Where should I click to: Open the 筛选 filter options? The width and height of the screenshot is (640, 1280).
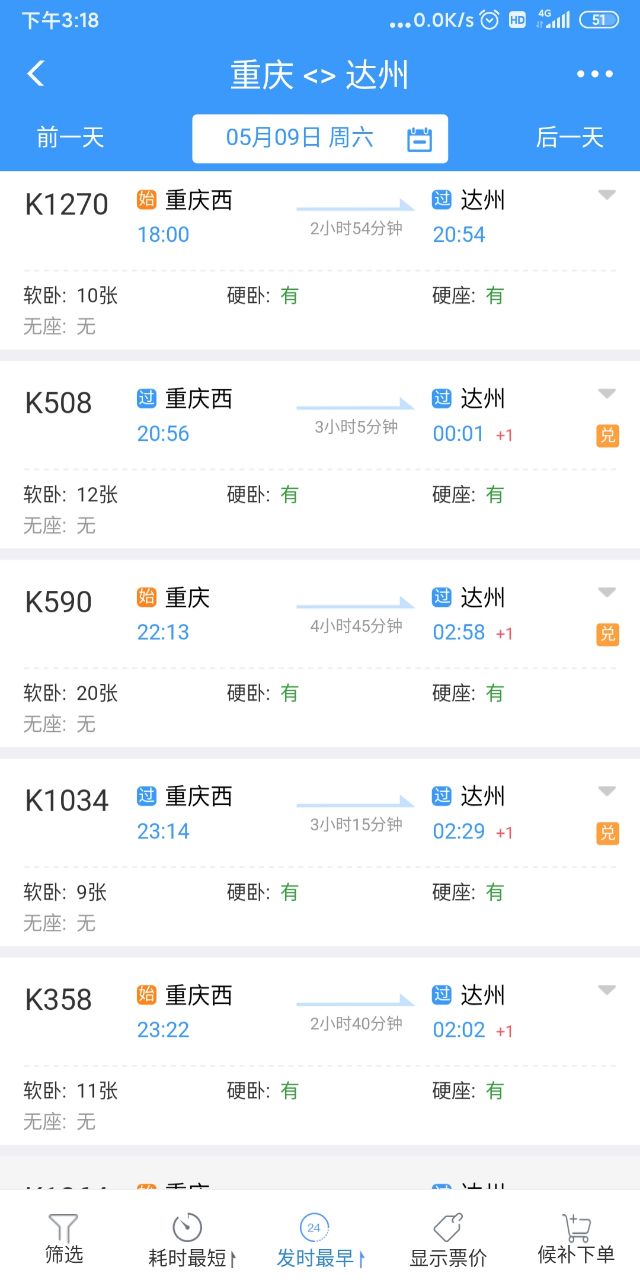(x=64, y=1238)
